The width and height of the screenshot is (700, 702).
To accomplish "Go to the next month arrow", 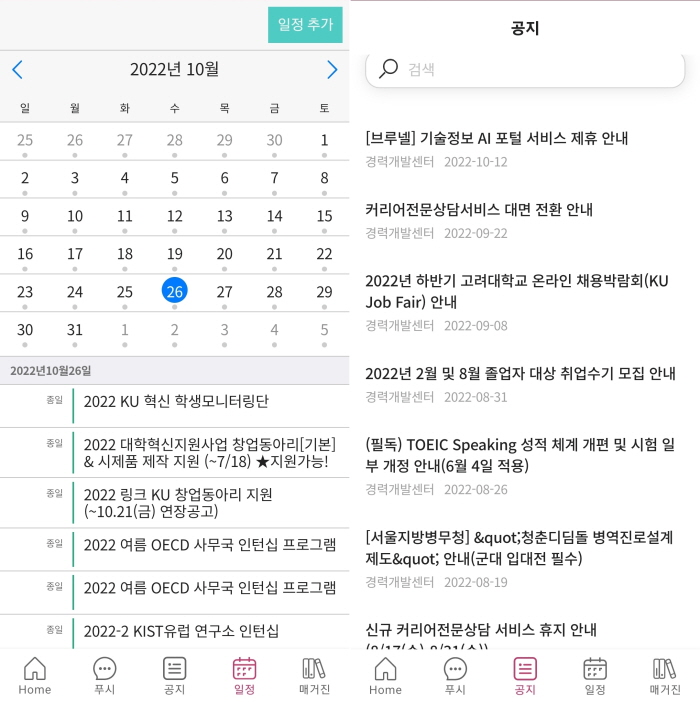I will (332, 70).
